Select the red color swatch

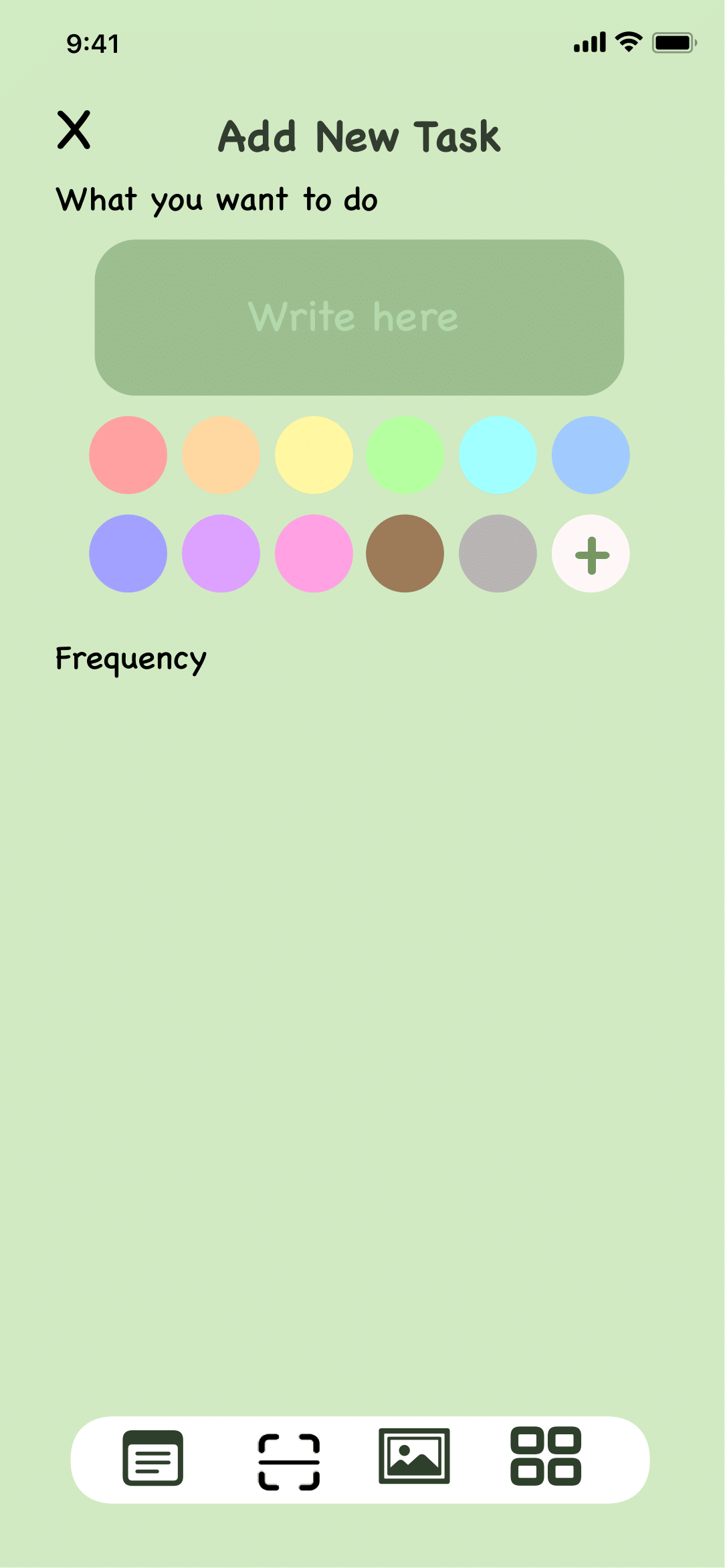point(128,455)
